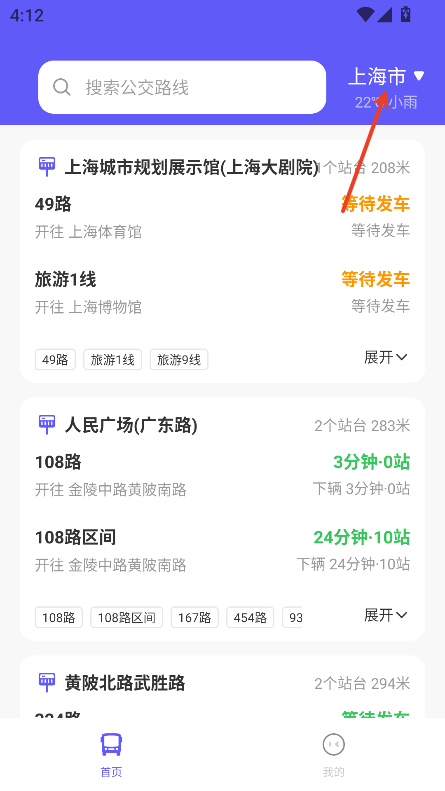Viewport: 445px width, 791px height.
Task: Switch to the 我的 tab
Action: (333, 754)
